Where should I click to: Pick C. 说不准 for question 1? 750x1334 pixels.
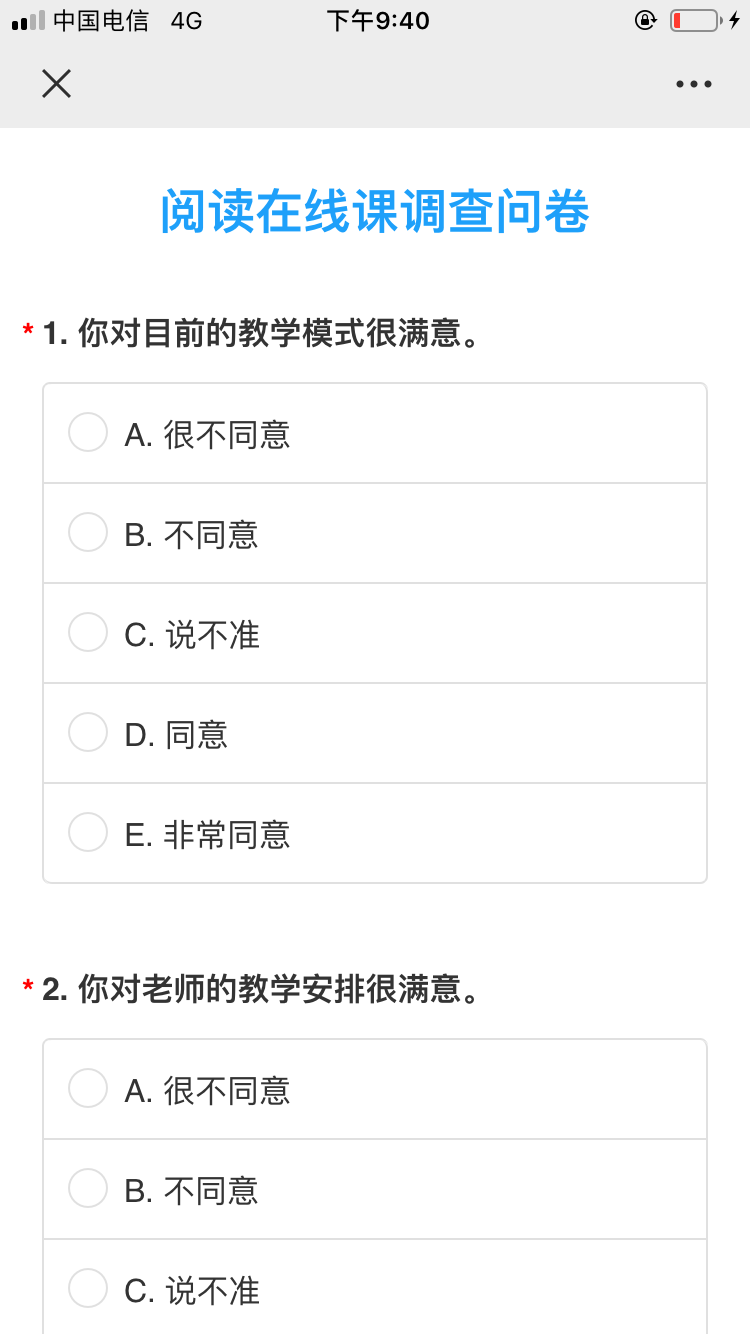[375, 633]
